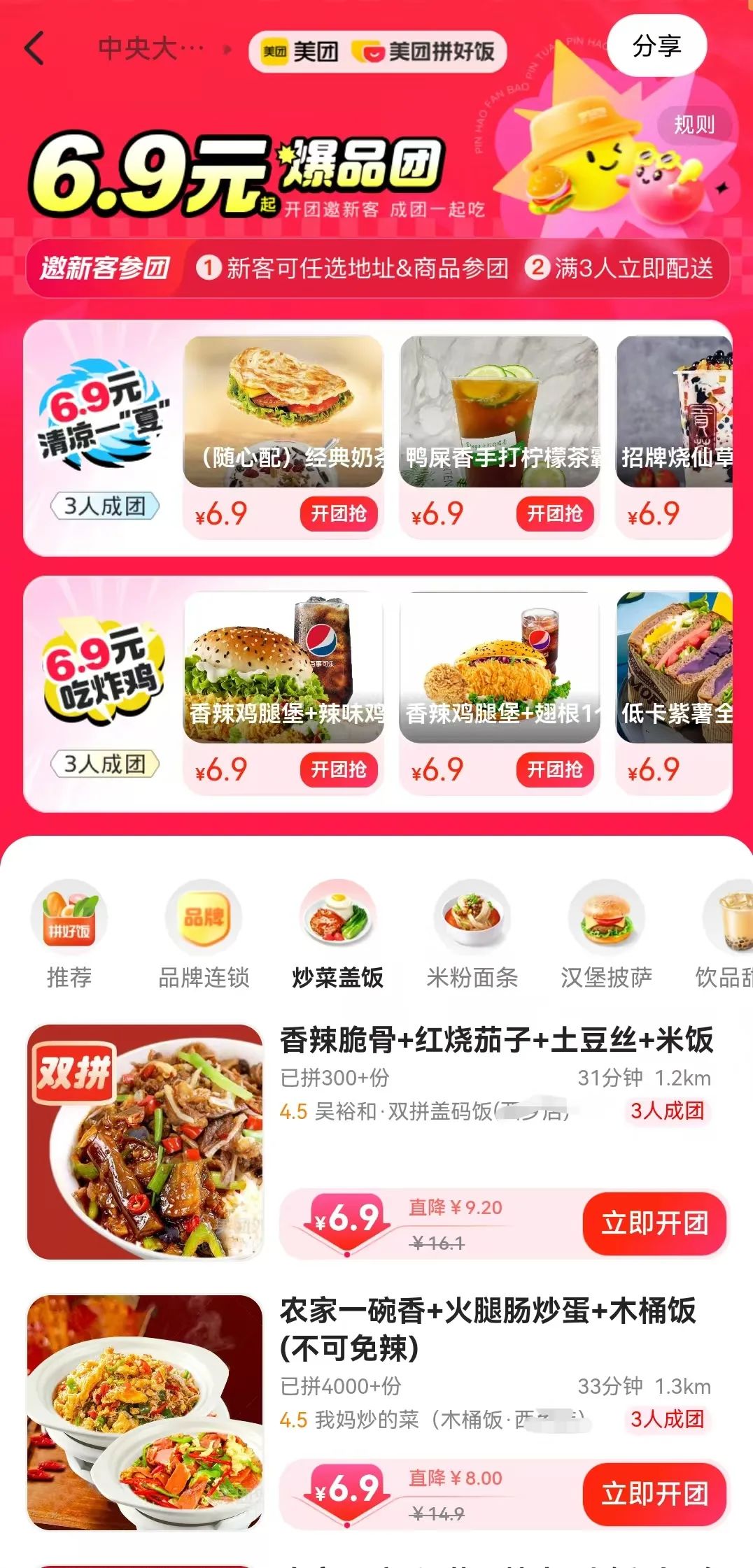Image resolution: width=753 pixels, height=1568 pixels.
Task: Open the 低卡紫薯 sandwich card
Action: (x=675, y=689)
